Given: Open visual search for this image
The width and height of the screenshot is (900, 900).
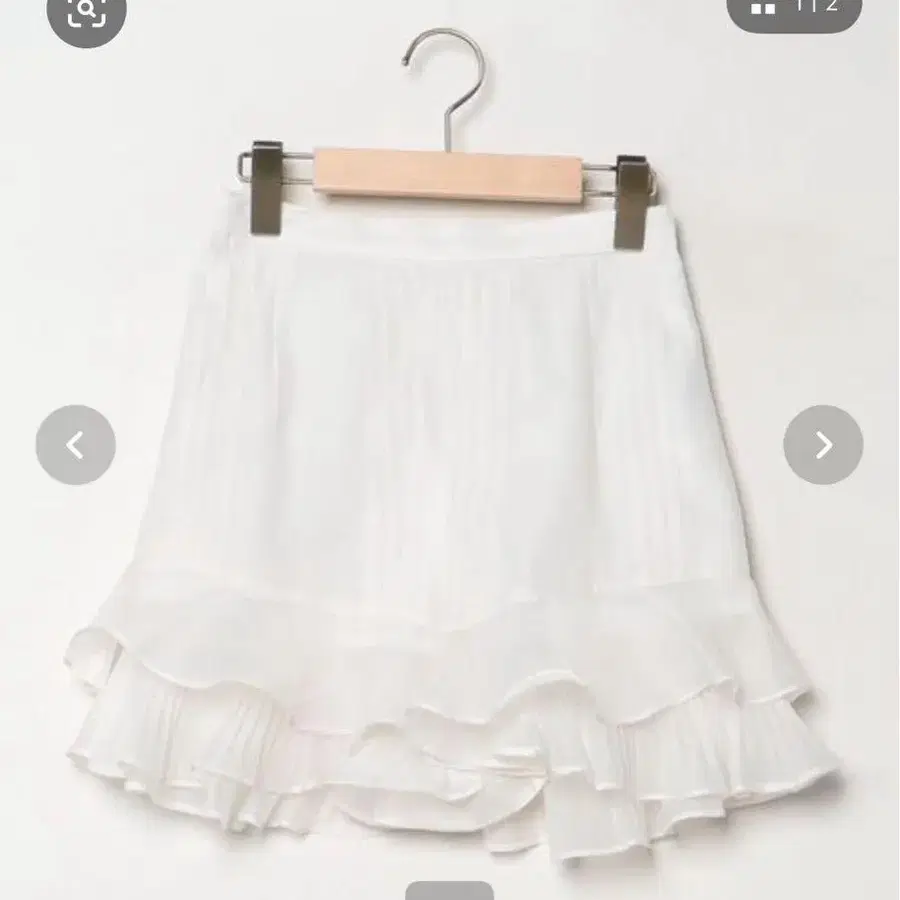Looking at the screenshot, I should [x=86, y=12].
